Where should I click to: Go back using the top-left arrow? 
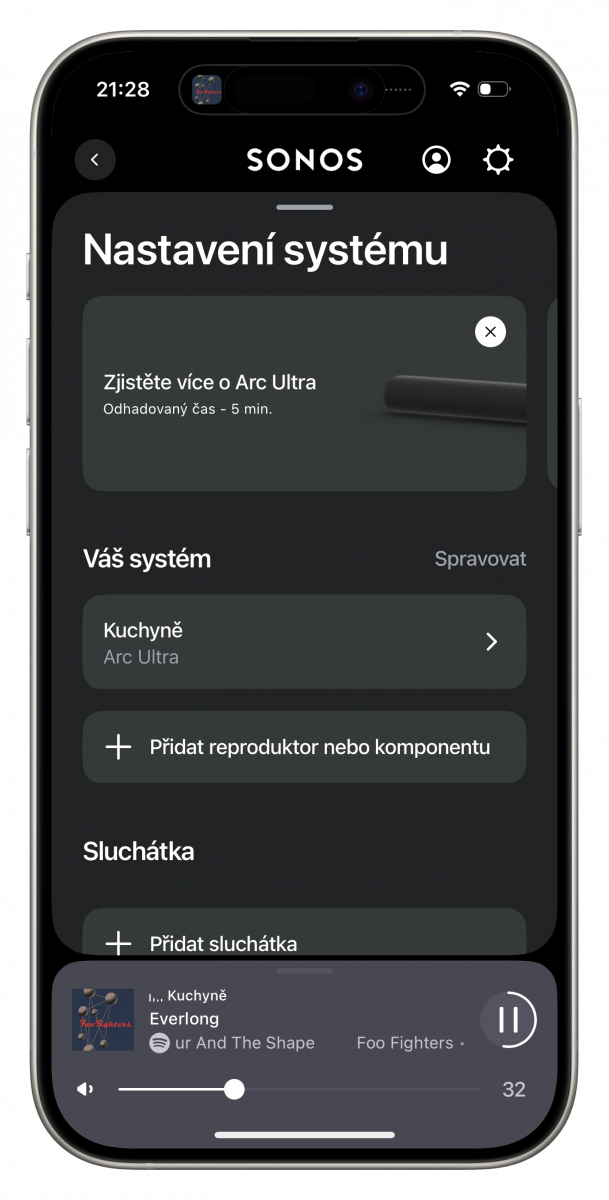(x=96, y=160)
